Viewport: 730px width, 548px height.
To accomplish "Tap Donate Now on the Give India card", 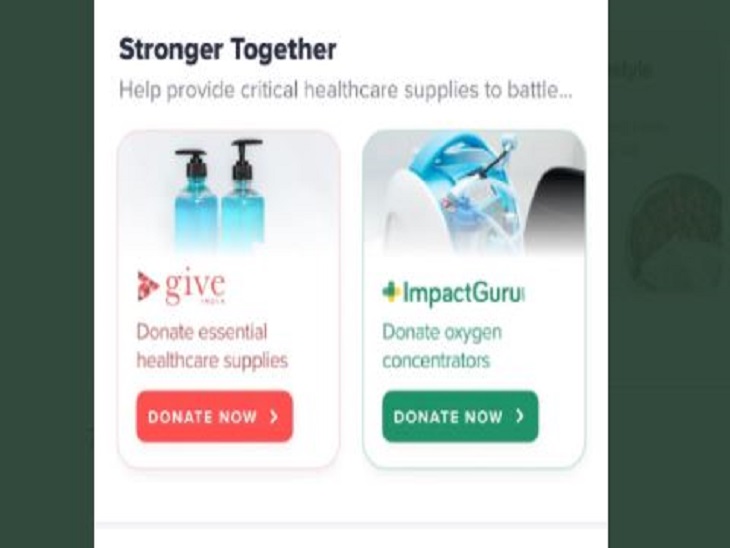I will 214,417.
